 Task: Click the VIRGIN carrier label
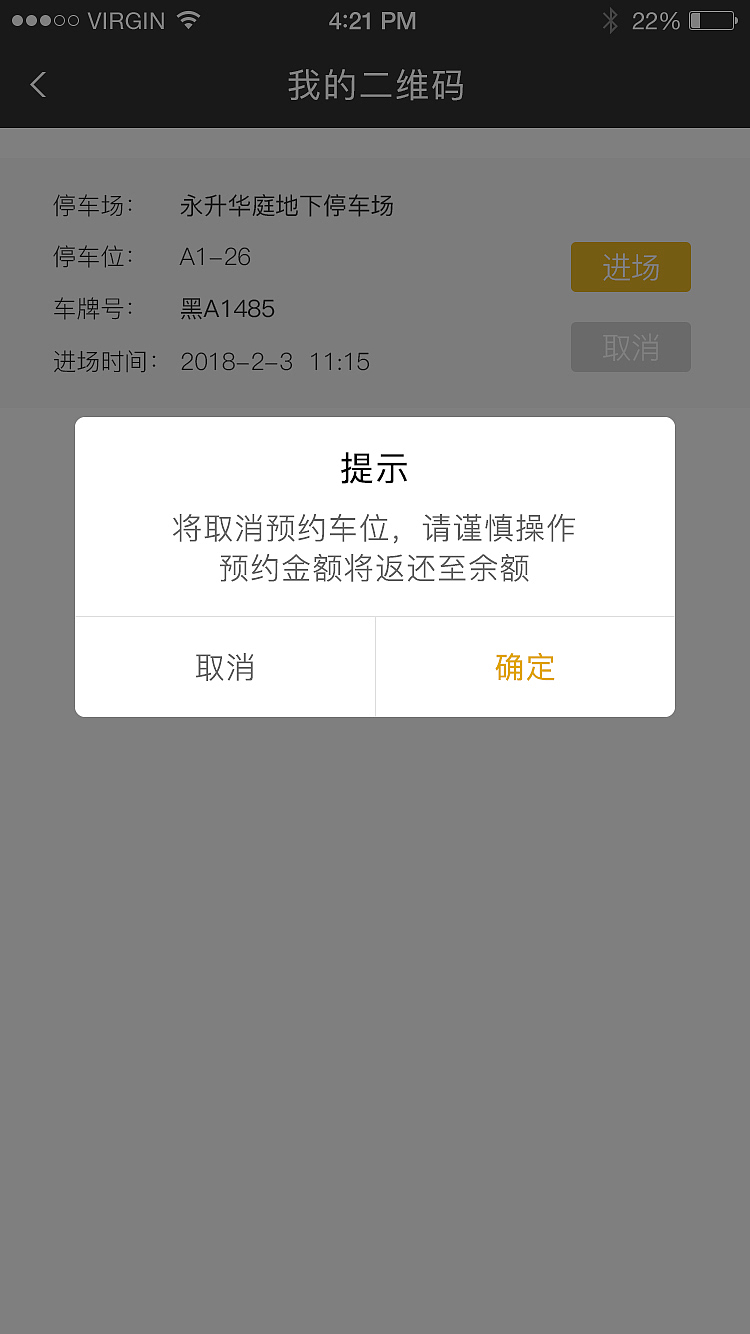130,19
